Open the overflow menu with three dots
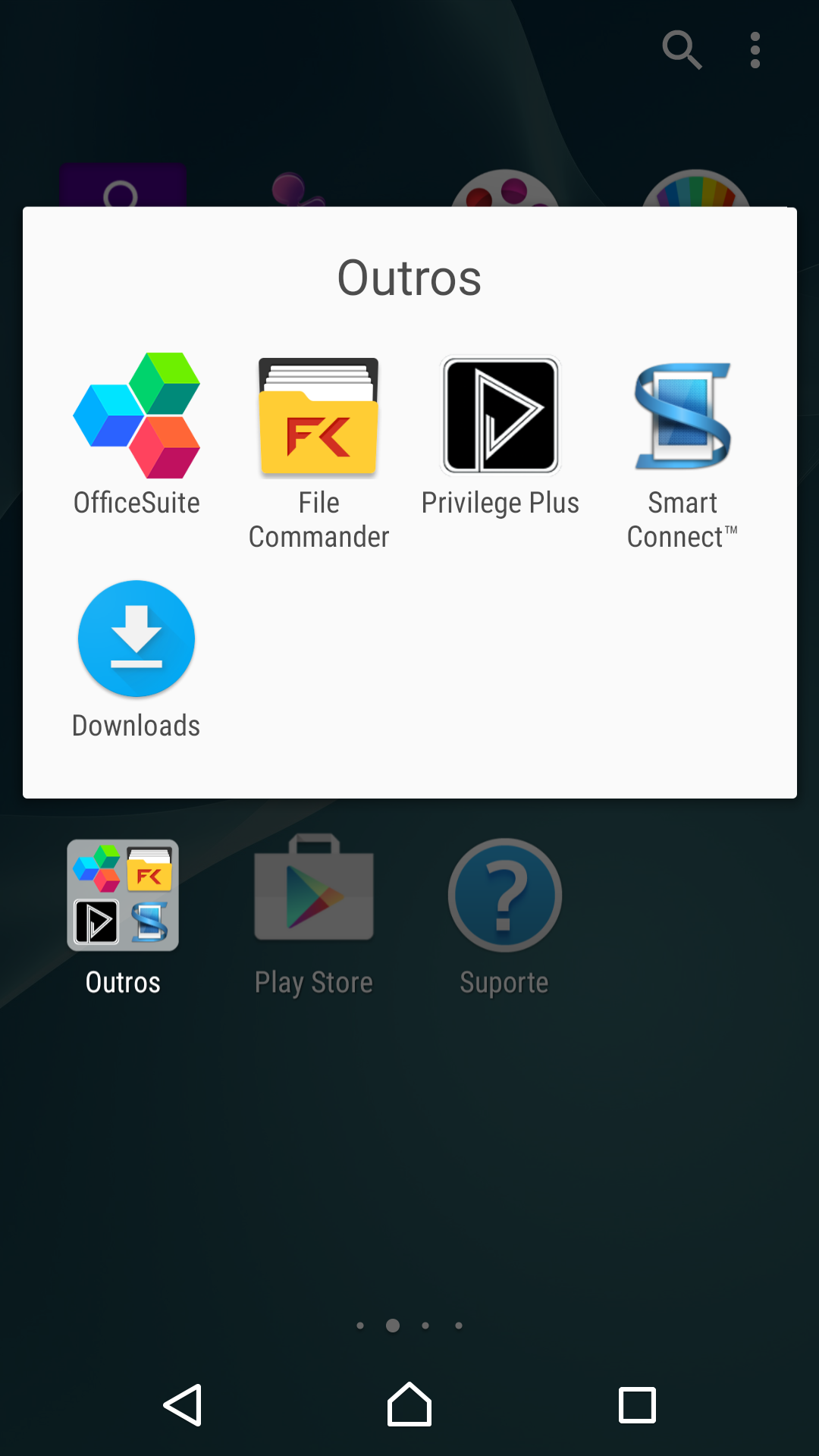Image resolution: width=819 pixels, height=1456 pixels. pyautogui.click(x=755, y=50)
